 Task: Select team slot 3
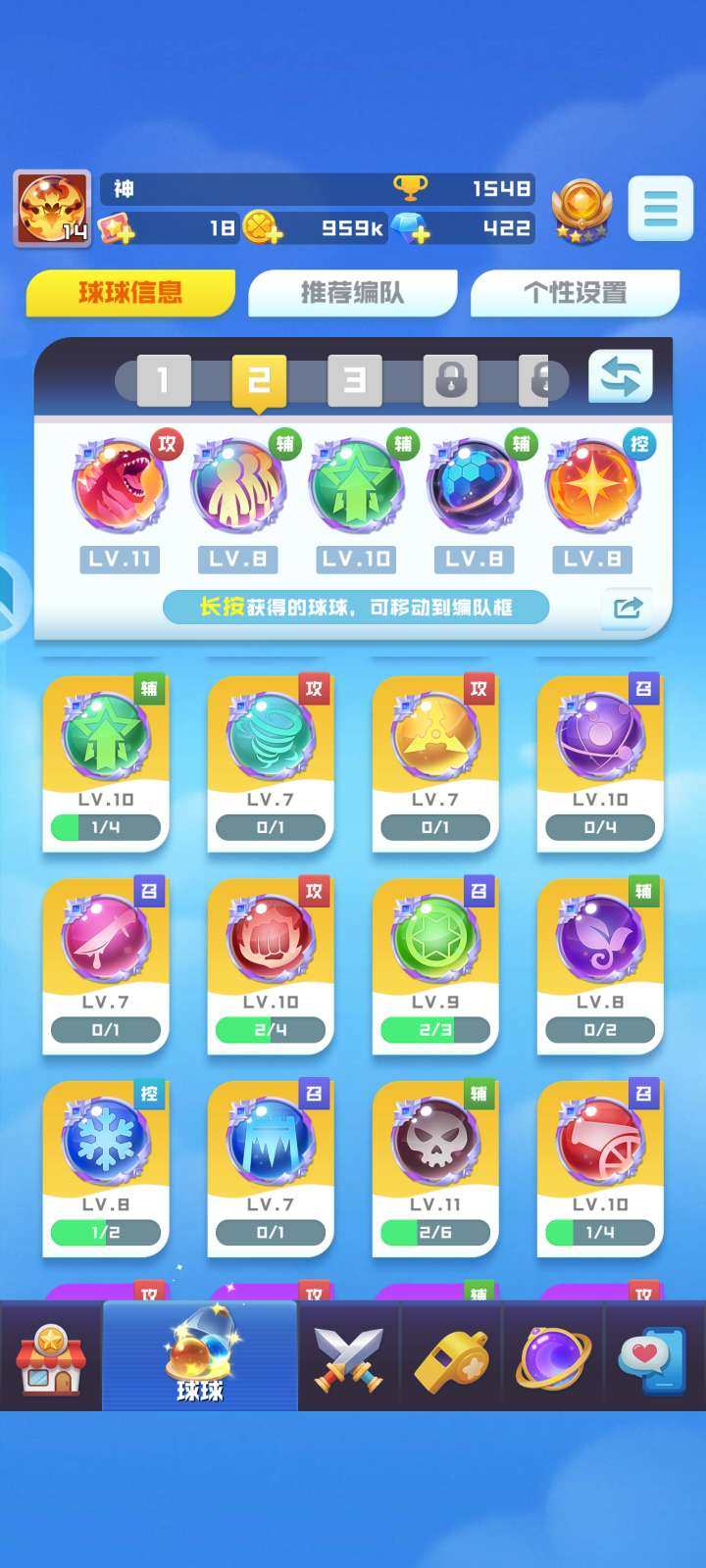(354, 380)
